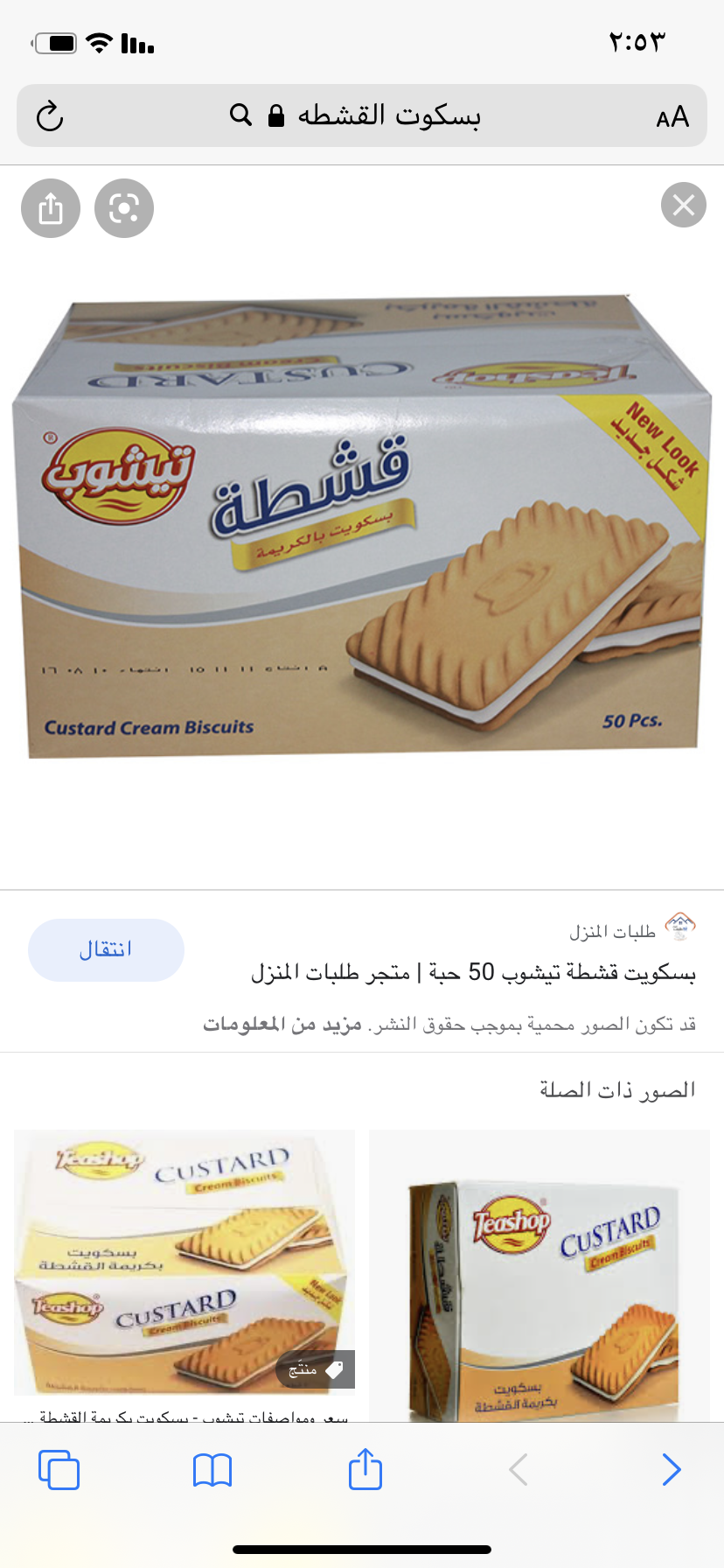This screenshot has height=1568, width=724.
Task: Open the enlarged Teashop قشطة box image
Action: pyautogui.click(x=362, y=525)
